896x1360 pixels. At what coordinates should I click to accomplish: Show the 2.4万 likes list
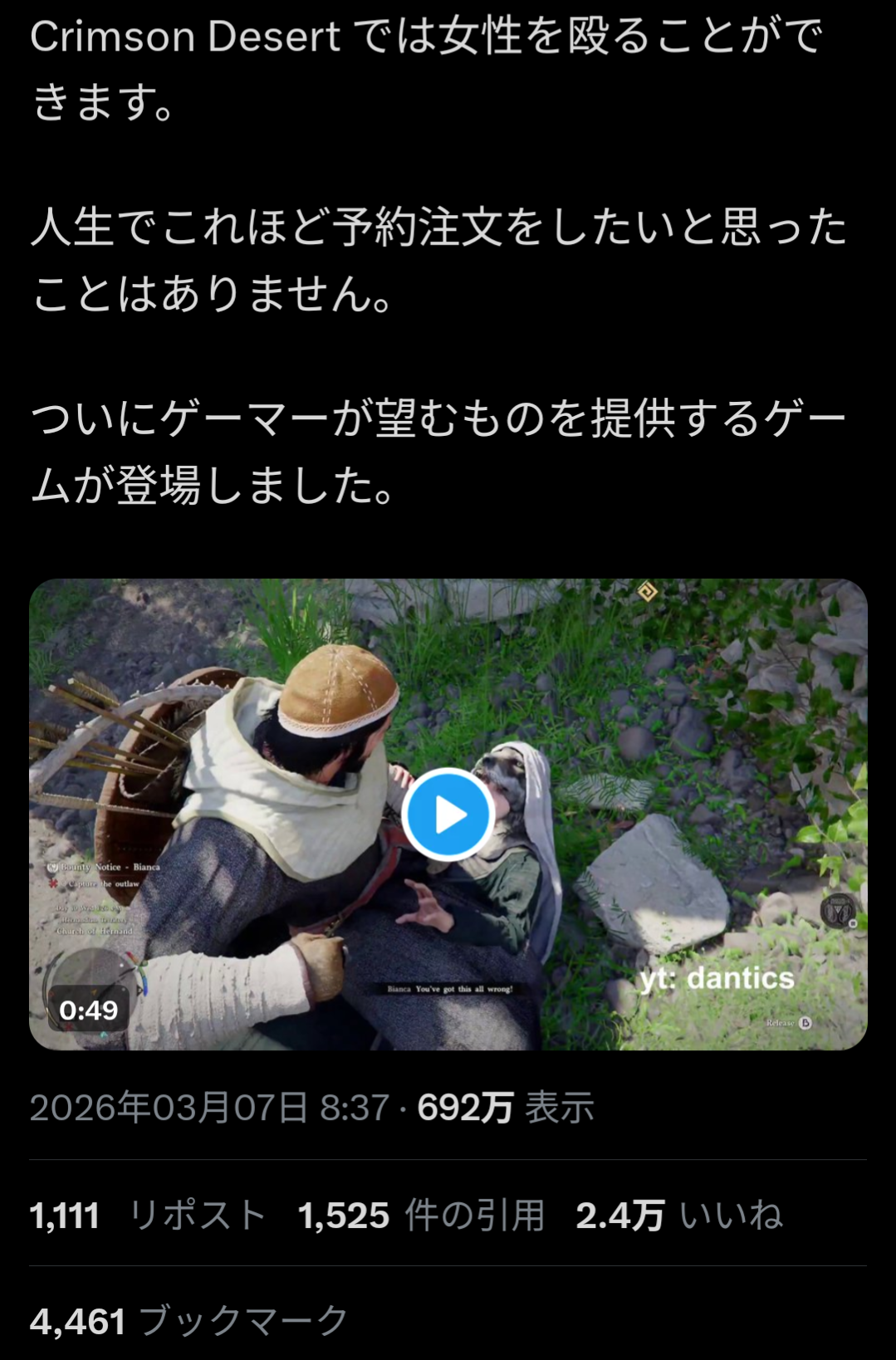[x=679, y=1216]
